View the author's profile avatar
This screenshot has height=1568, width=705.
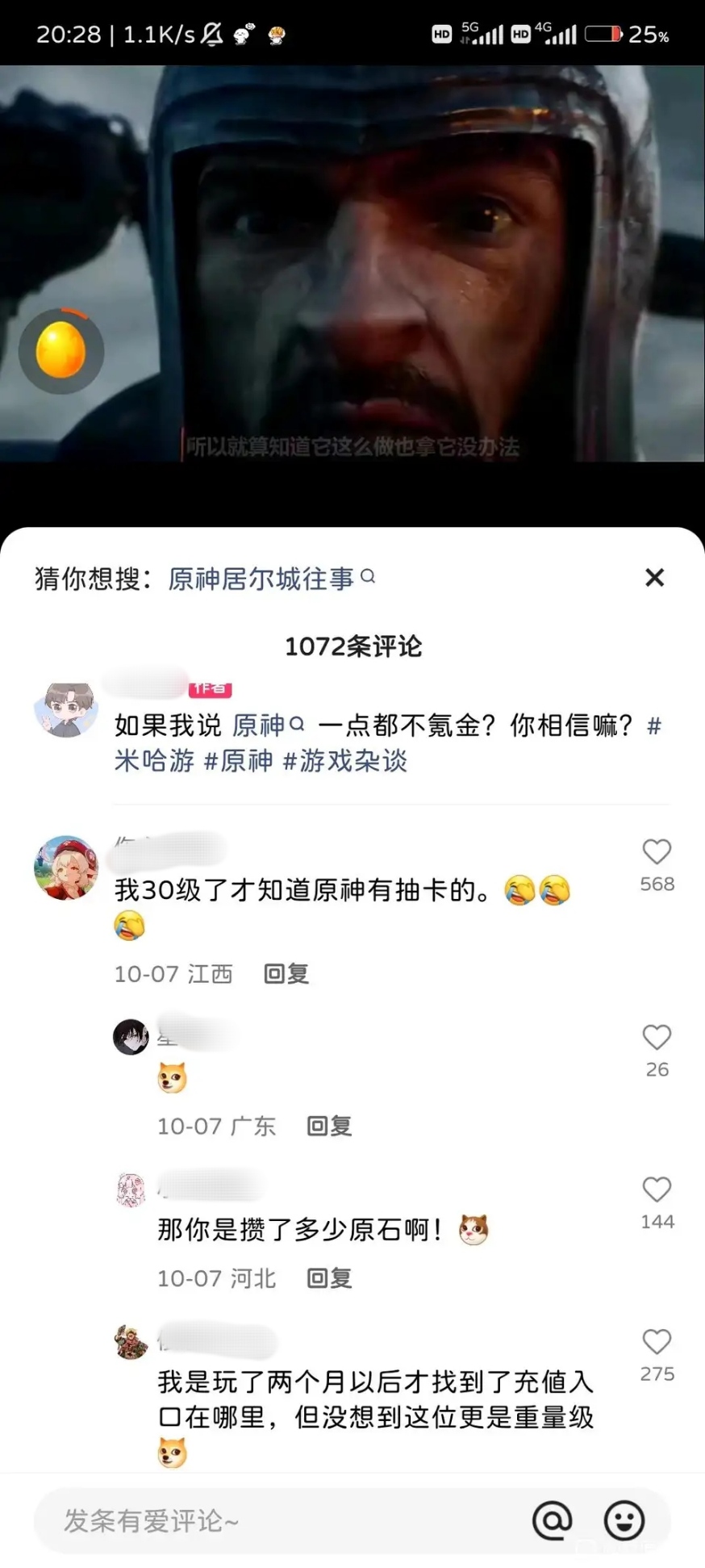(65, 709)
